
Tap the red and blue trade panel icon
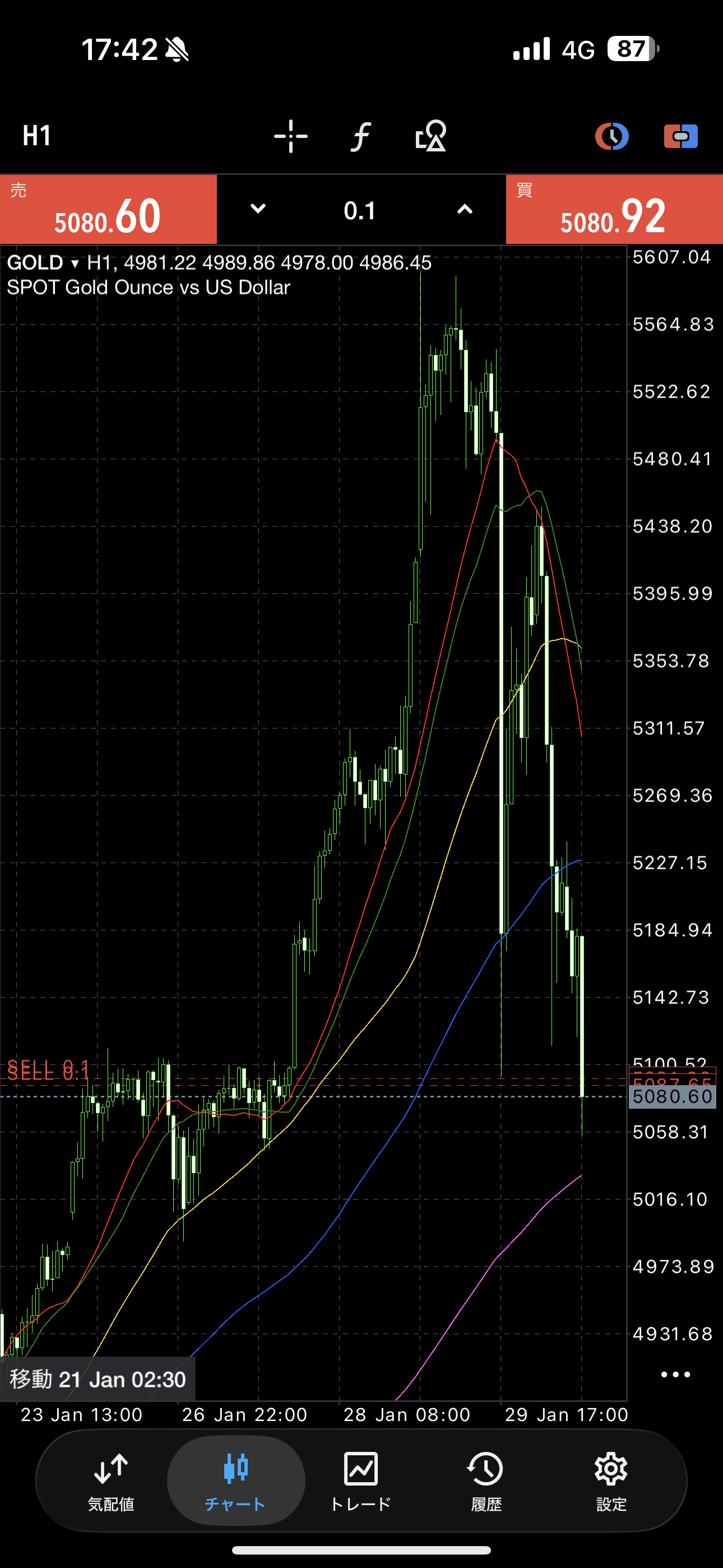[x=680, y=136]
